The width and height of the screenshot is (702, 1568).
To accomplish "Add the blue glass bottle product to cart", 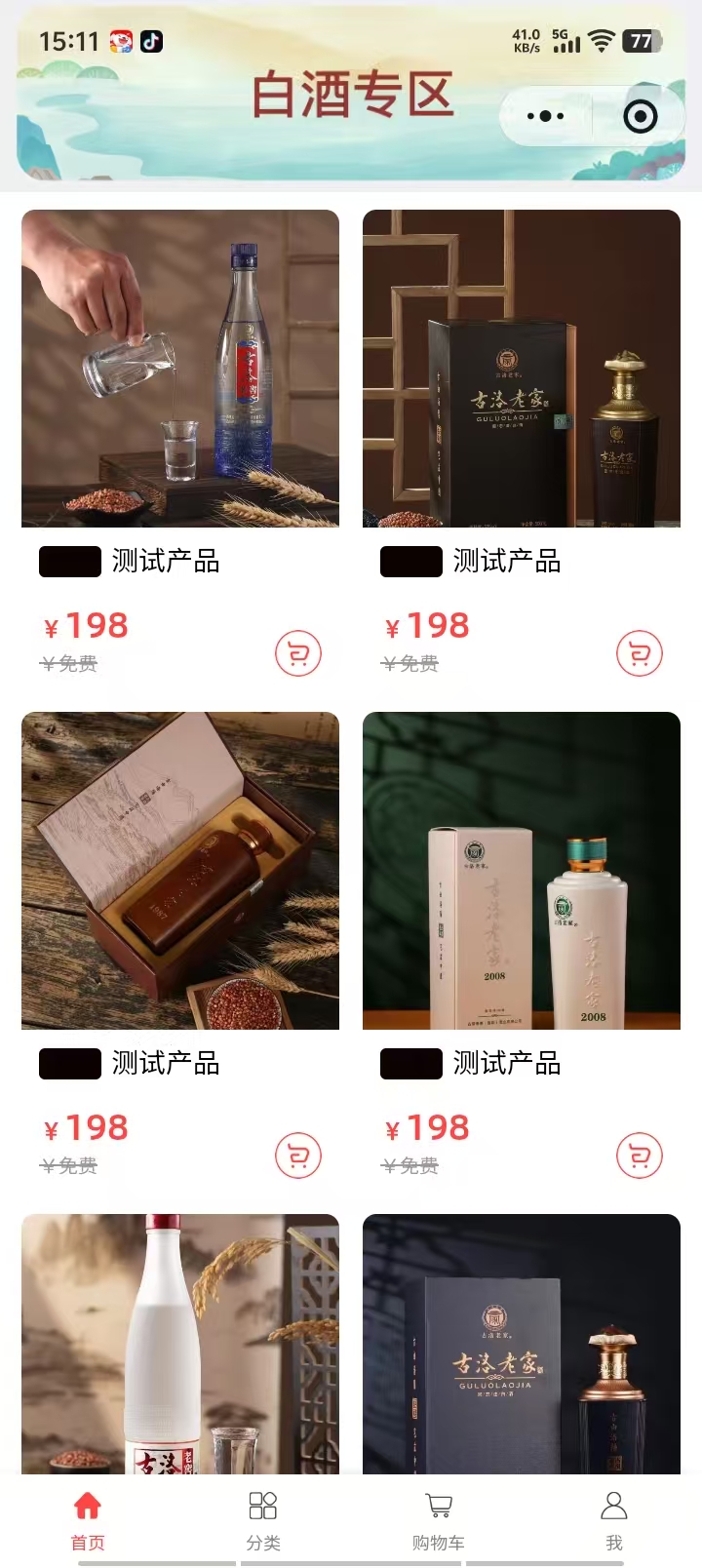I will (298, 653).
